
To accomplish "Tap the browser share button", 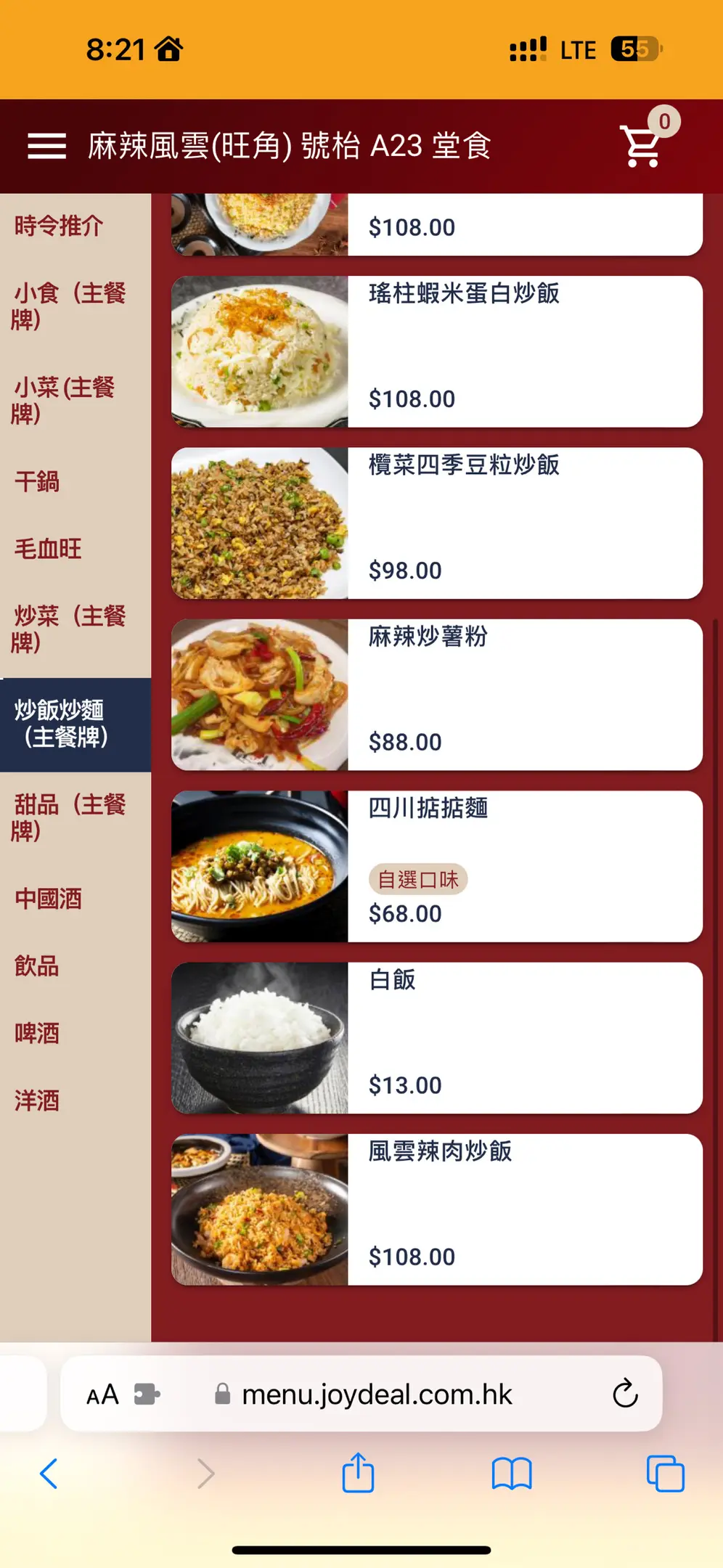I will point(358,1474).
